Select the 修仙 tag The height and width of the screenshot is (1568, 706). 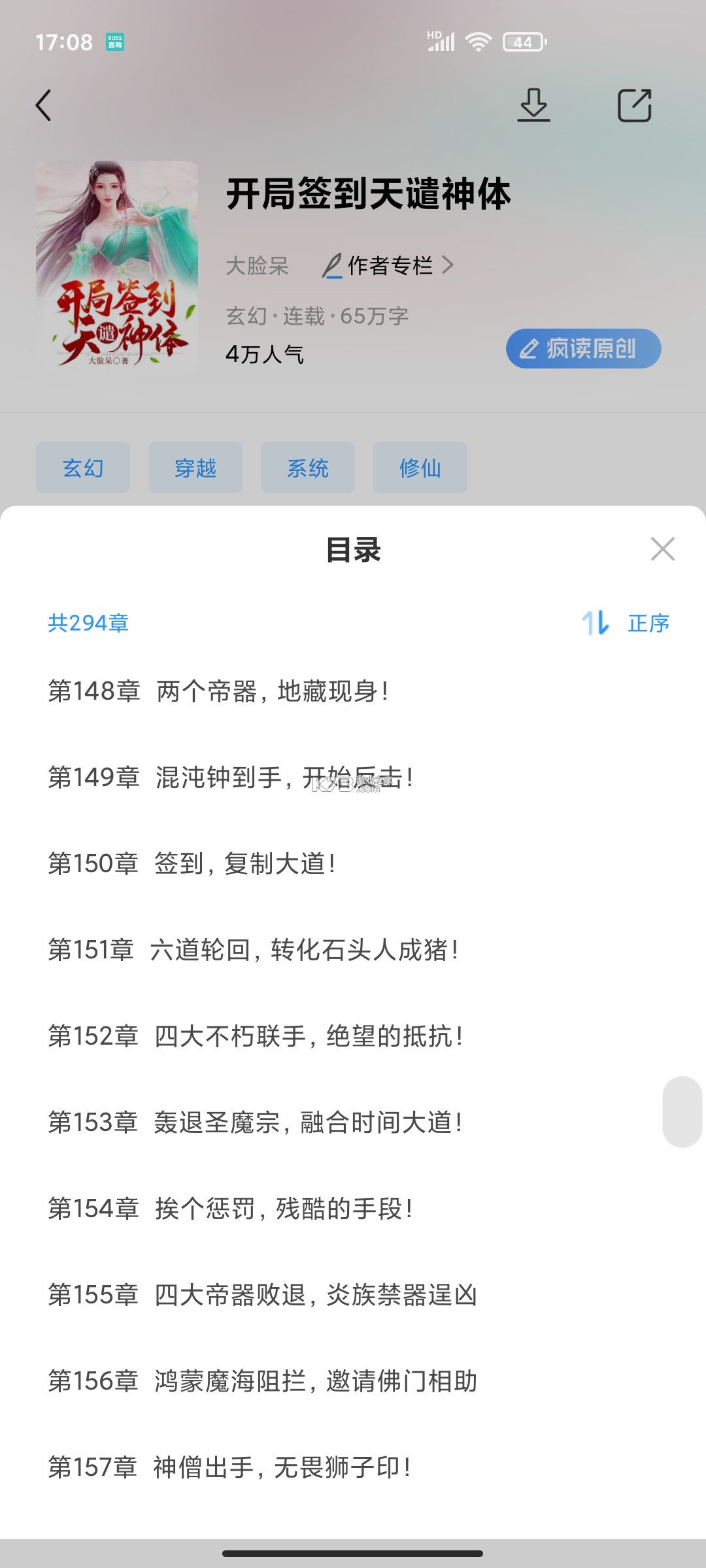pyautogui.click(x=420, y=468)
